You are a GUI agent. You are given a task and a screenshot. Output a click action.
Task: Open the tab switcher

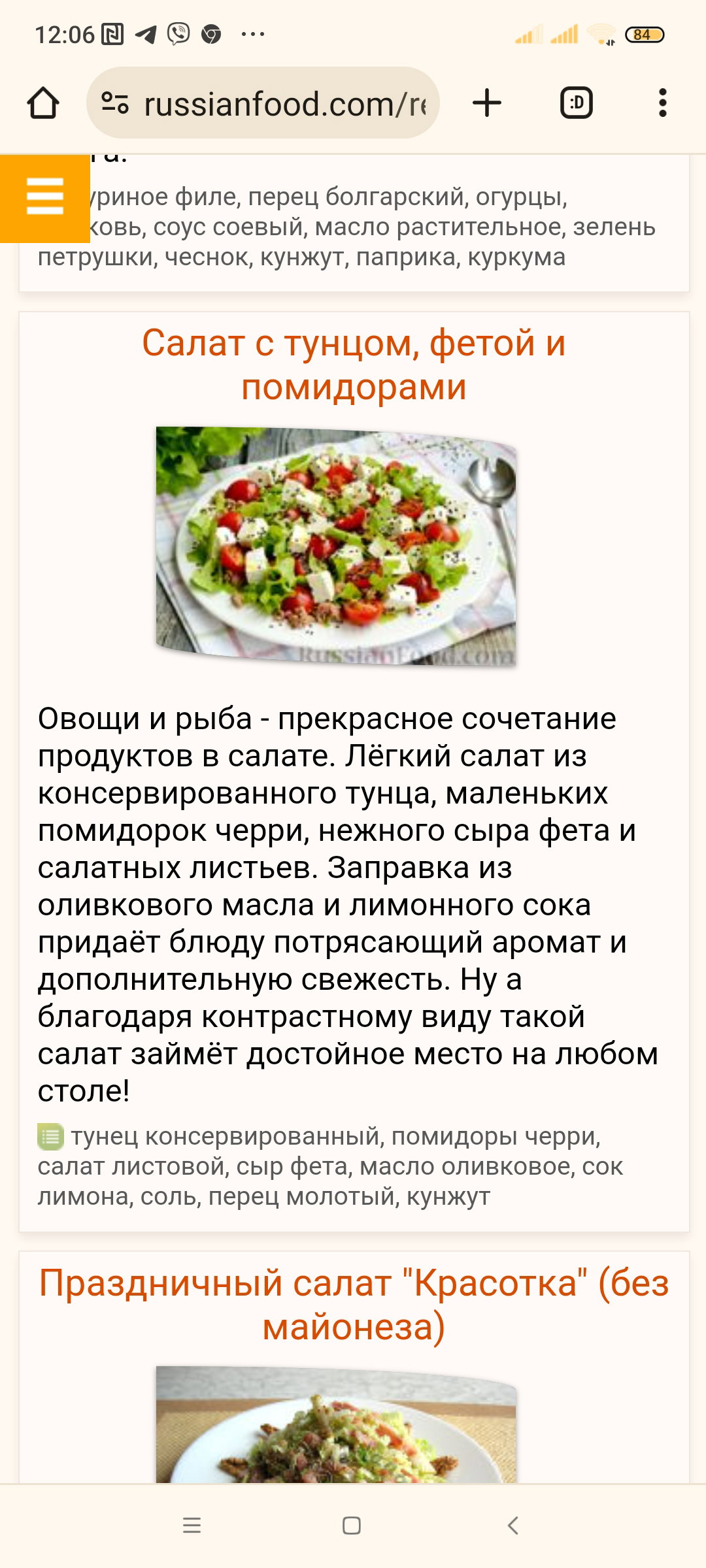tap(577, 103)
